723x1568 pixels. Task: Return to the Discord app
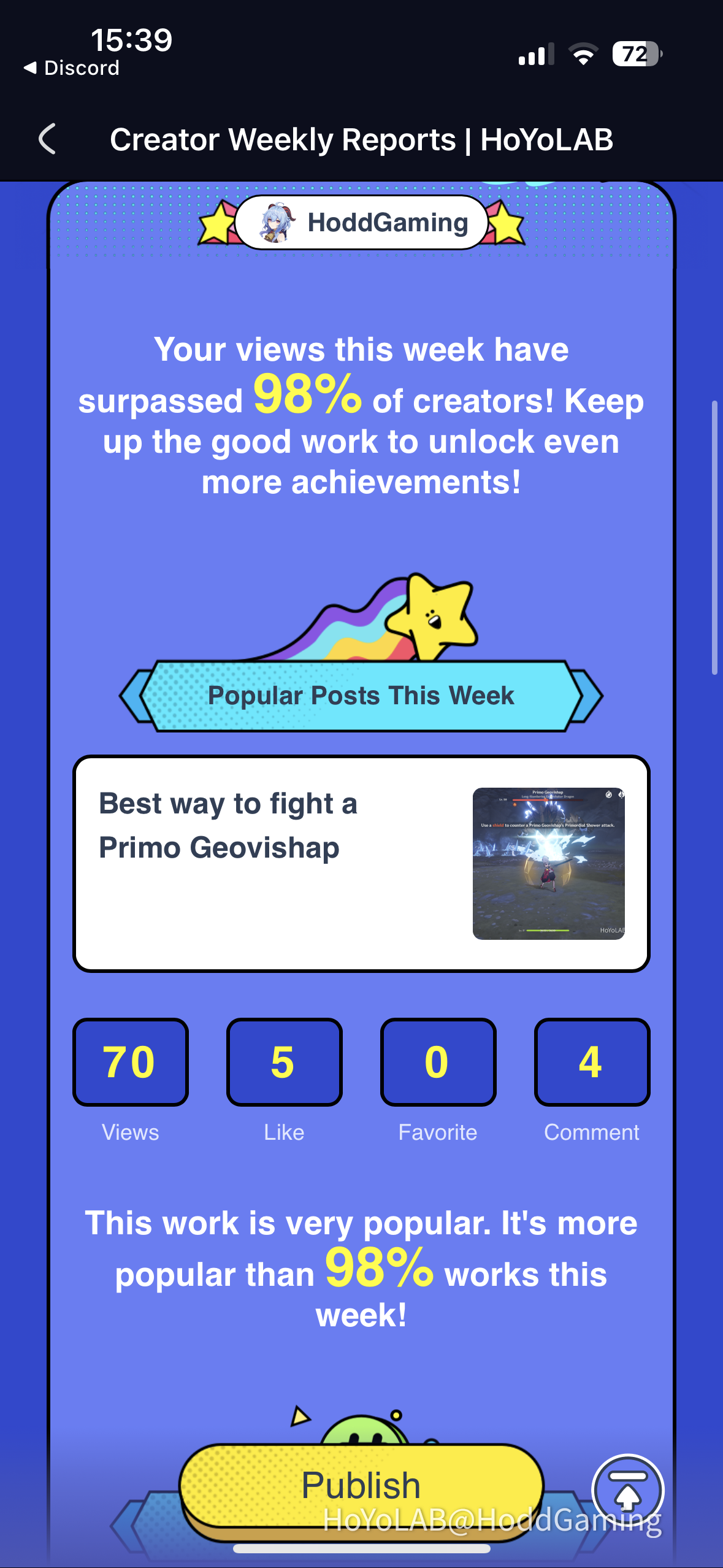(x=72, y=68)
